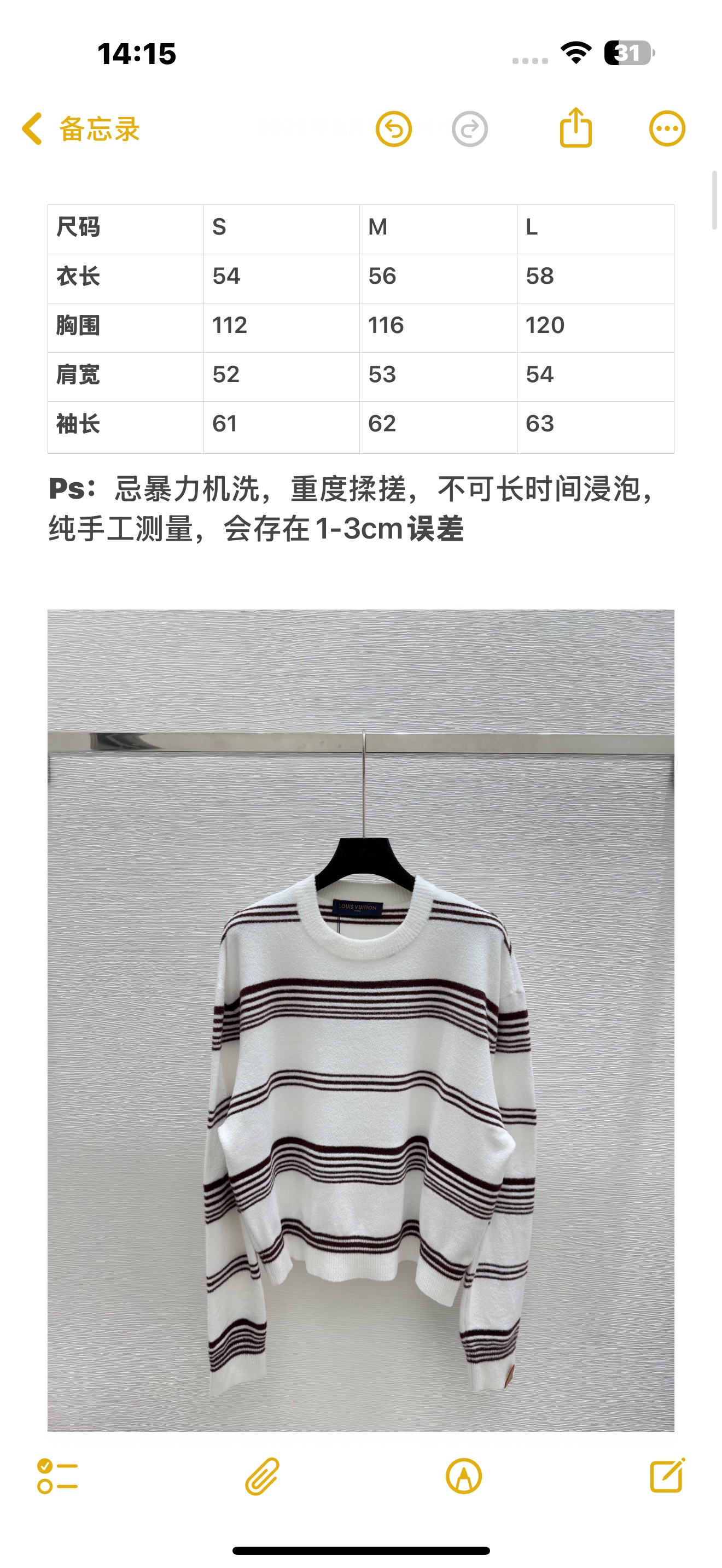Image resolution: width=722 pixels, height=1568 pixels.
Task: Undo the last edit
Action: click(393, 129)
